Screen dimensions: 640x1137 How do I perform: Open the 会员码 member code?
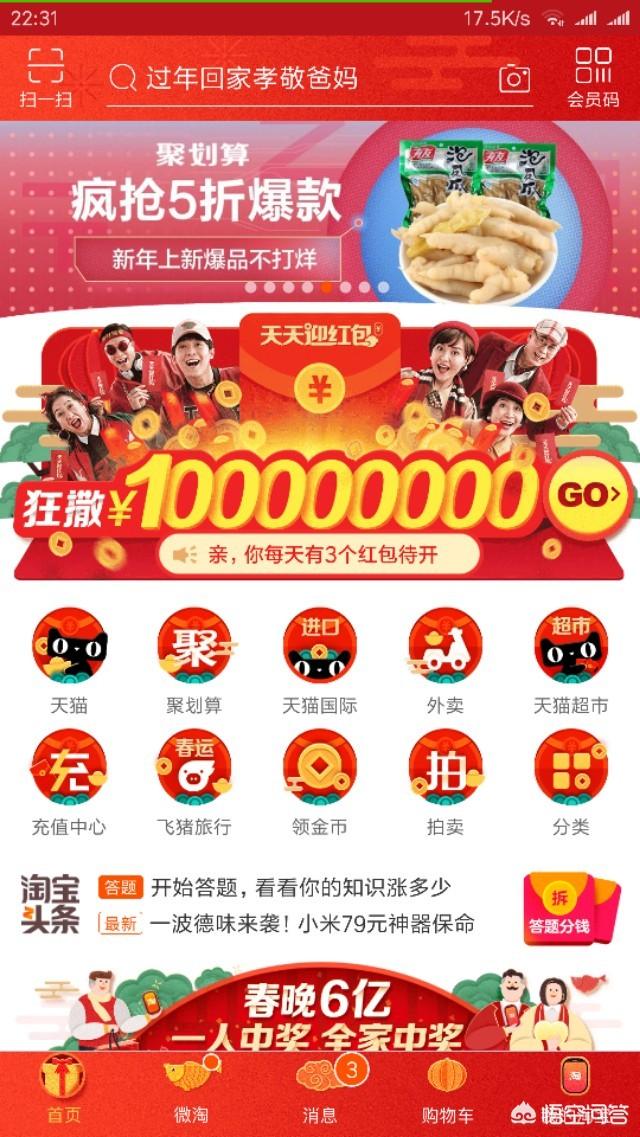[x=593, y=77]
